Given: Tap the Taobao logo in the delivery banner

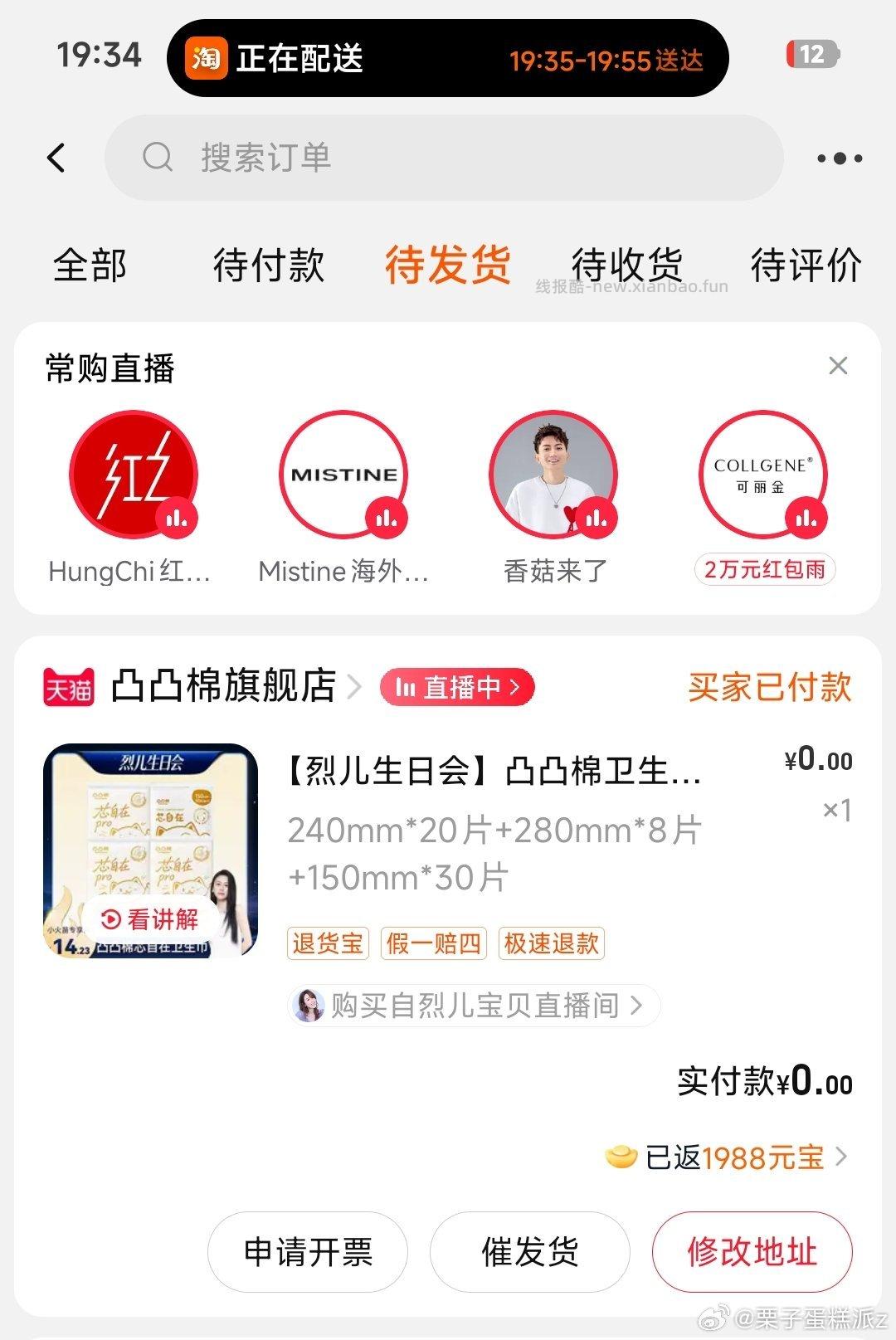Looking at the screenshot, I should (208, 59).
